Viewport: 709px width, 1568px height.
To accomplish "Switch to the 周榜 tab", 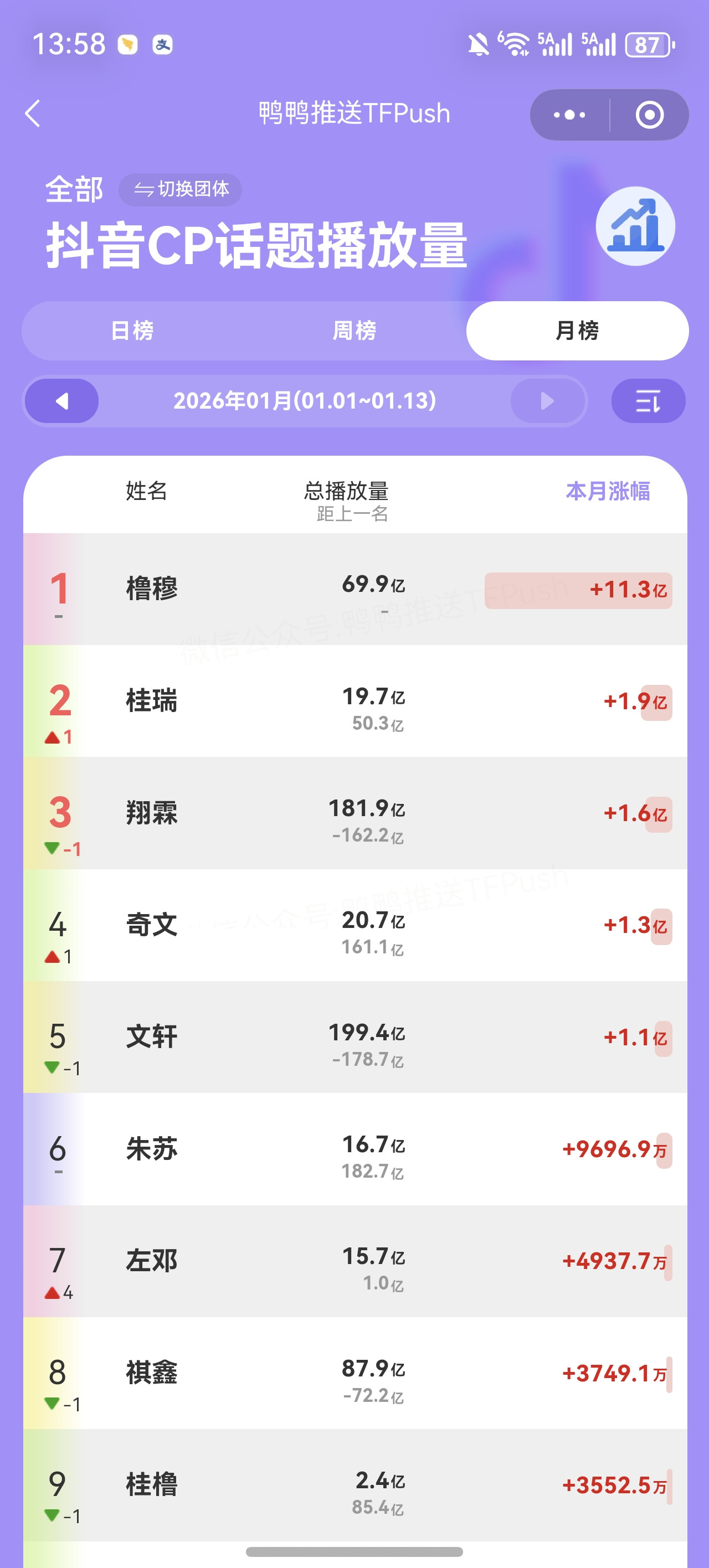I will [354, 331].
